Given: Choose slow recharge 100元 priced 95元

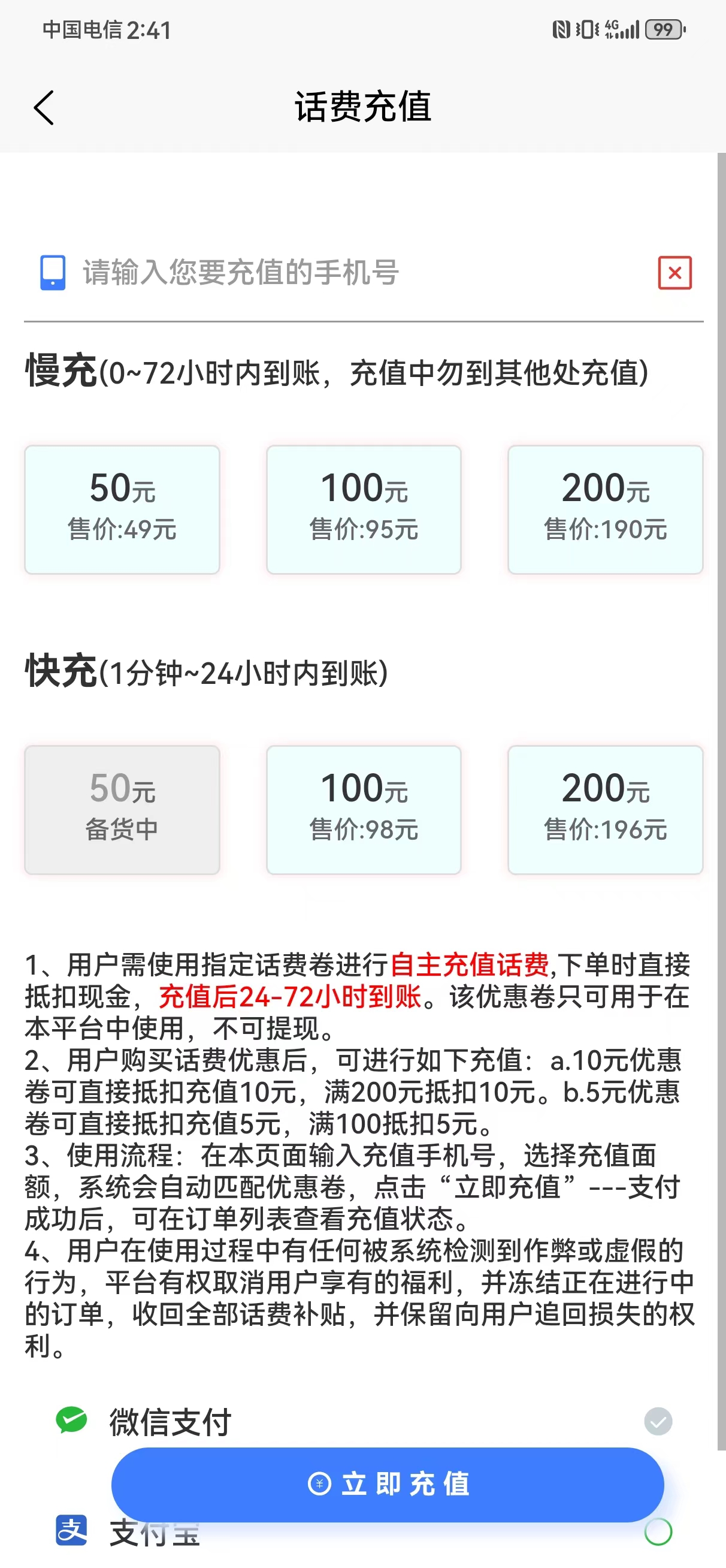Looking at the screenshot, I should [364, 509].
